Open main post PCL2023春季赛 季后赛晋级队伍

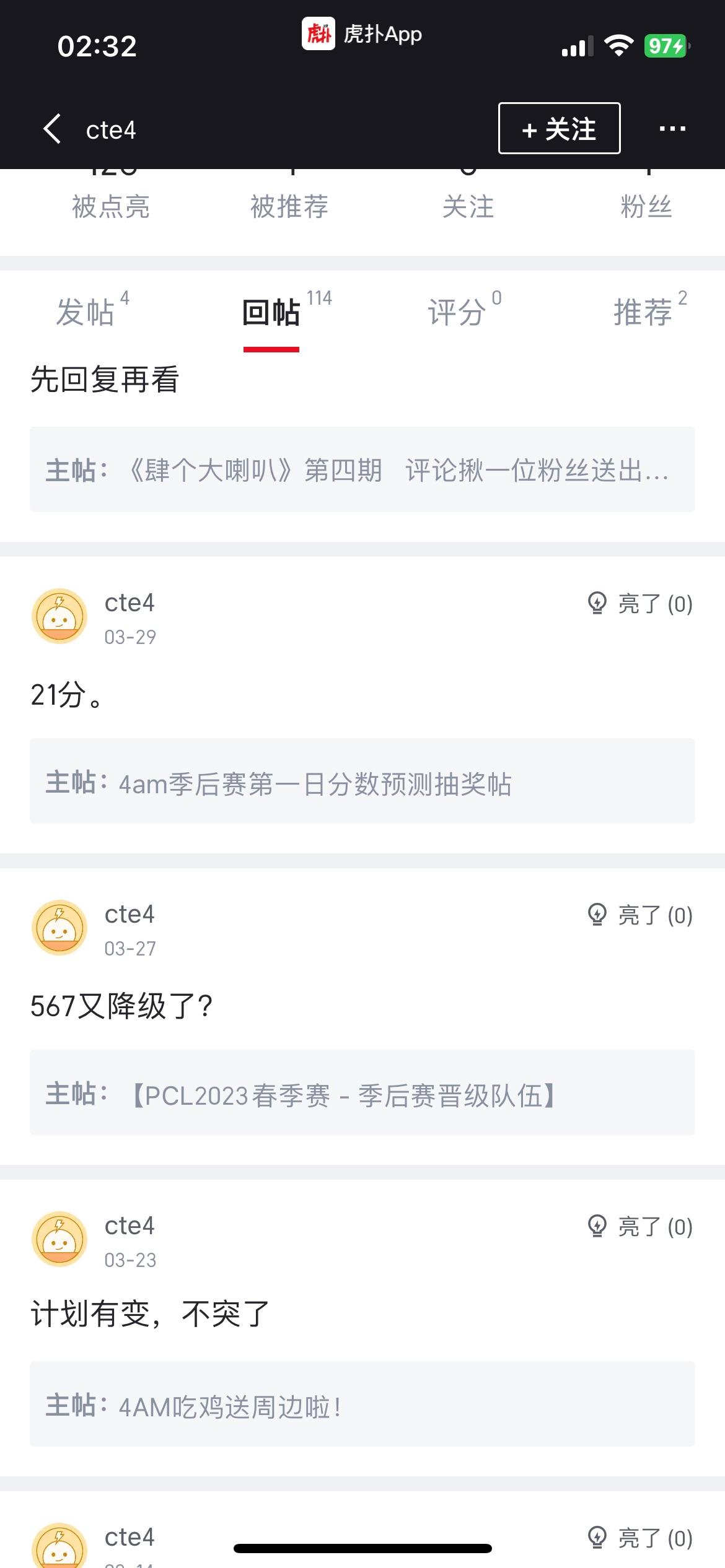click(362, 1092)
